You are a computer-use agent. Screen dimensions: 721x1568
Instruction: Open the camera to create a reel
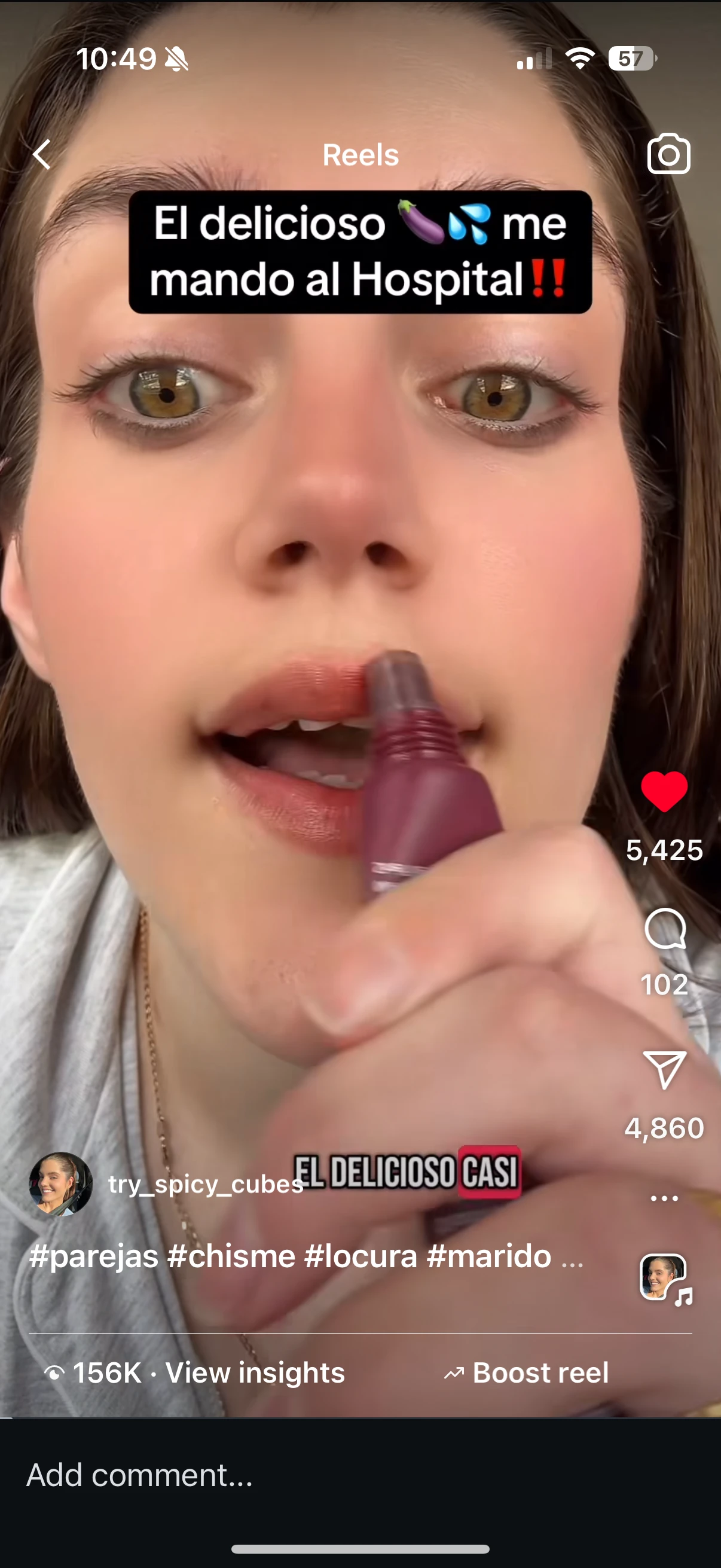(668, 154)
